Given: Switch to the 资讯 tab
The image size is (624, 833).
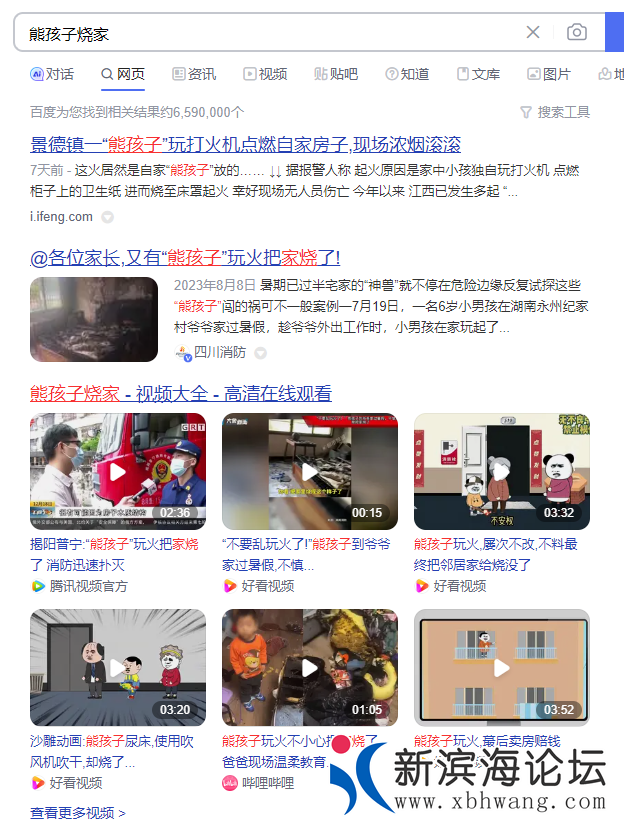Looking at the screenshot, I should click(194, 74).
